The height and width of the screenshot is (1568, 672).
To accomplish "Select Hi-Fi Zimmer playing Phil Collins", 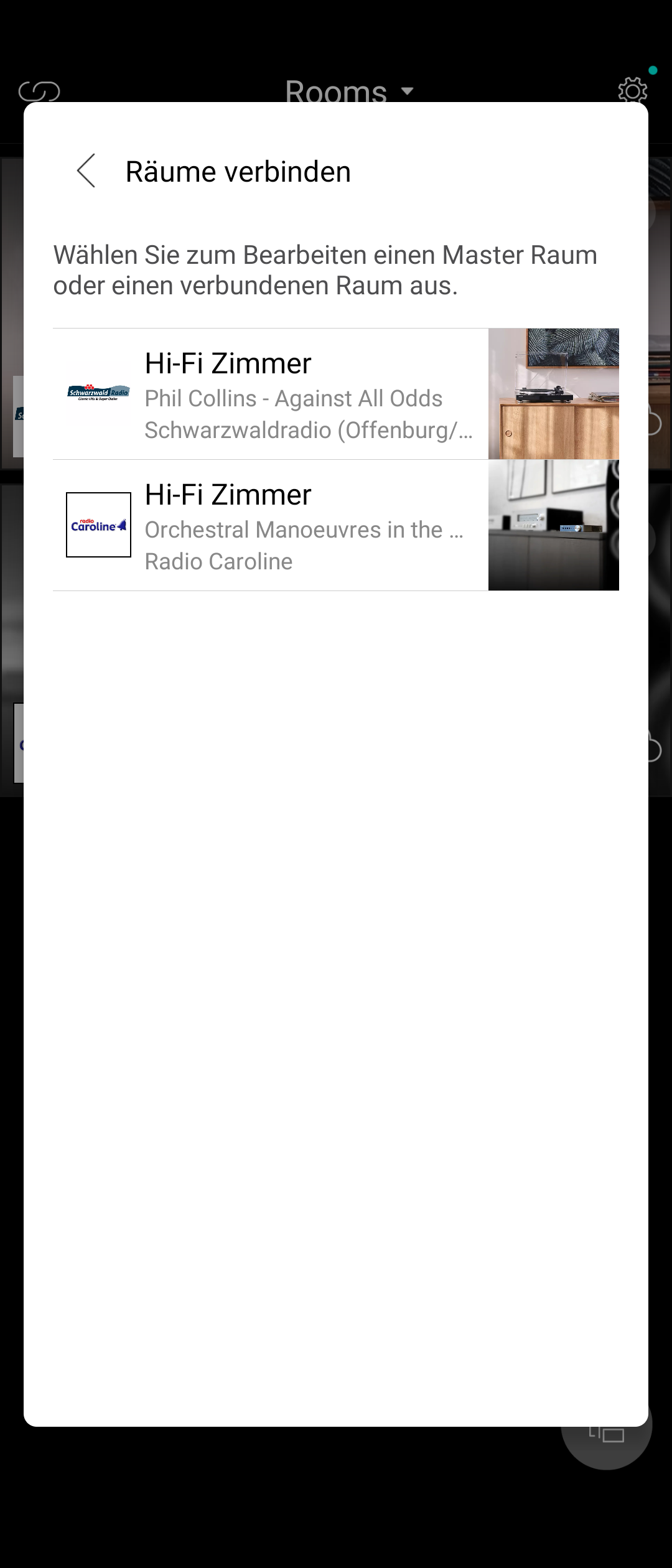I will pyautogui.click(x=307, y=394).
